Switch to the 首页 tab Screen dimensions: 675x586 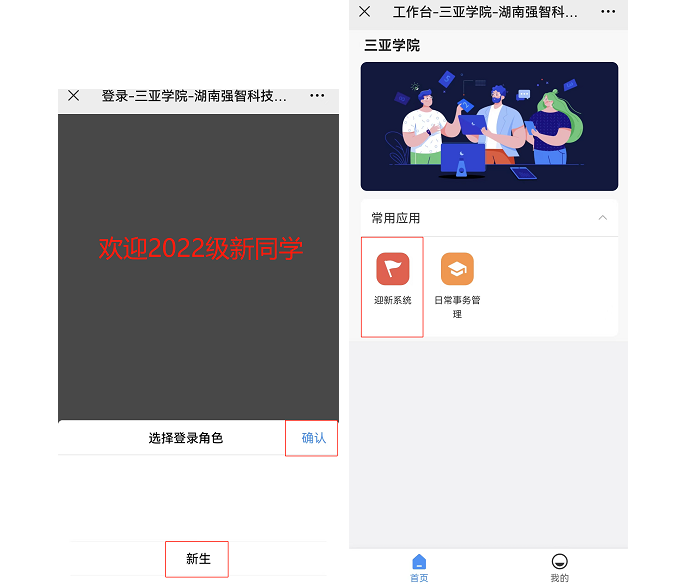pyautogui.click(x=419, y=567)
